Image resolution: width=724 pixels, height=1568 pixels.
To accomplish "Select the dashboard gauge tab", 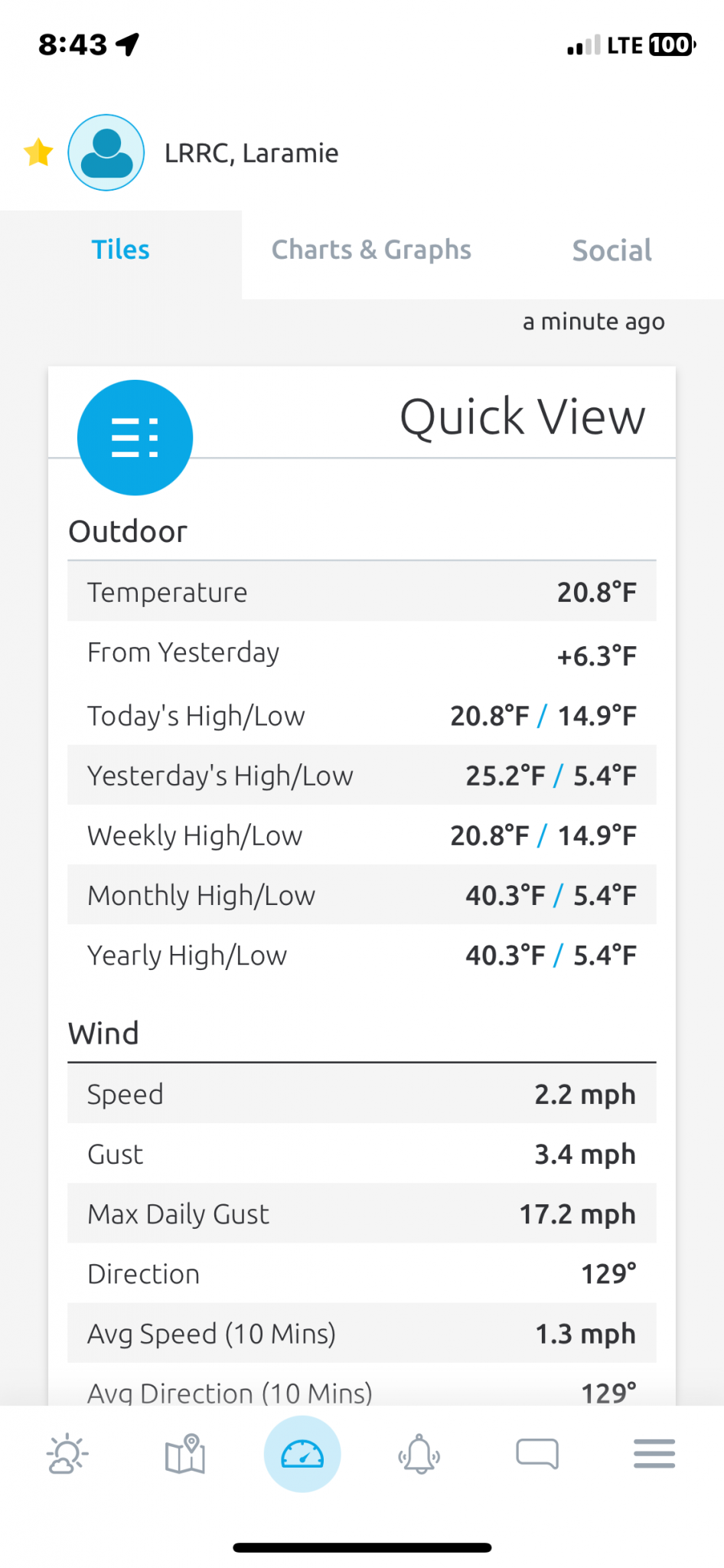I will tap(302, 1453).
